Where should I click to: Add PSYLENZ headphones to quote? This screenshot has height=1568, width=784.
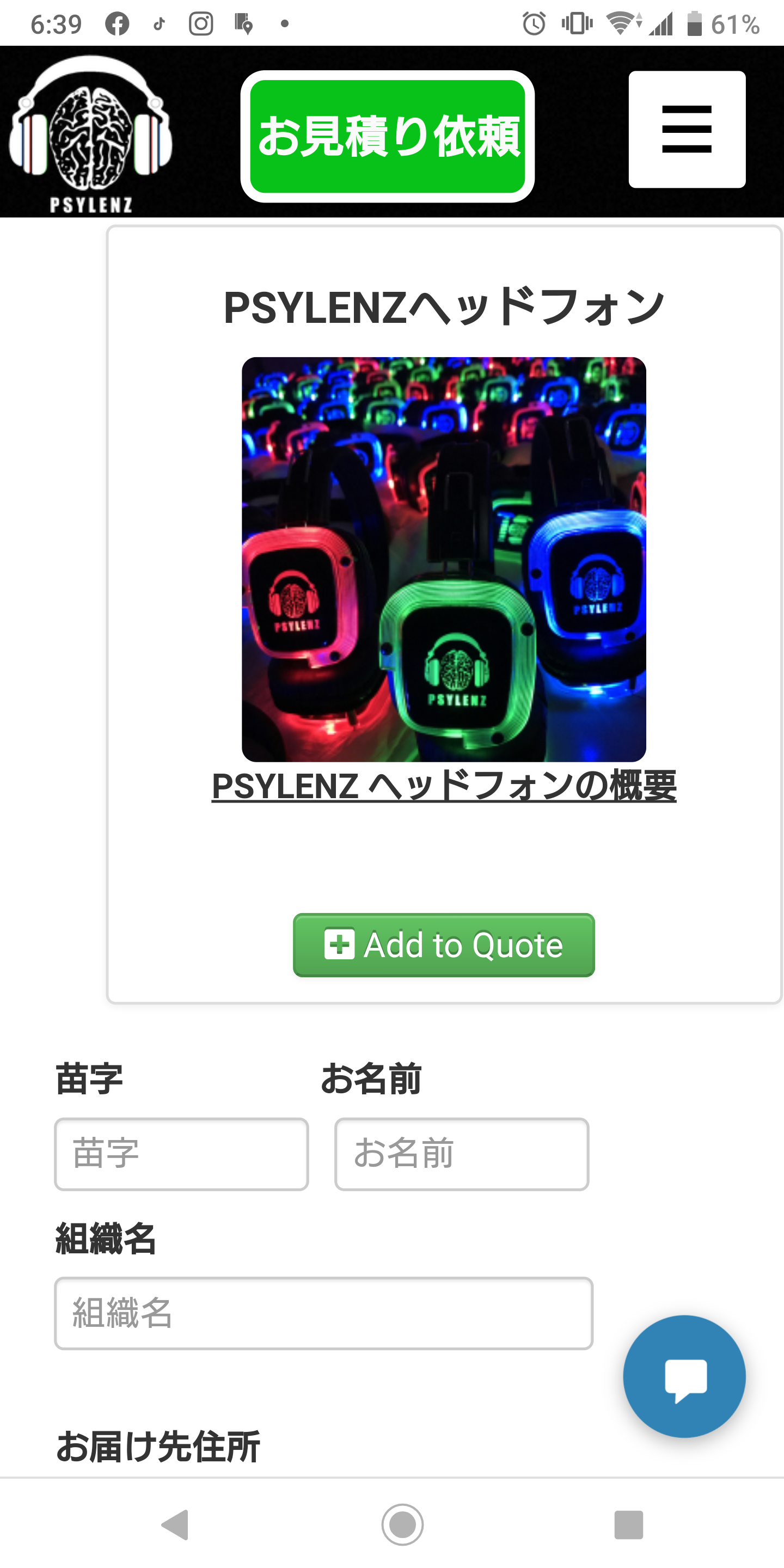(444, 945)
